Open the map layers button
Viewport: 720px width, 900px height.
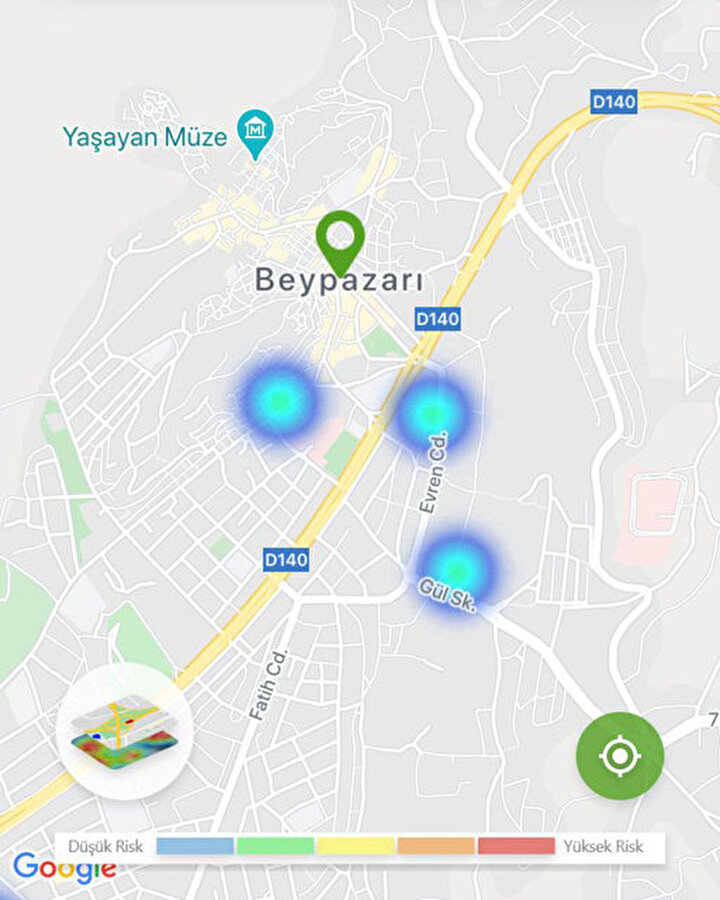(124, 733)
